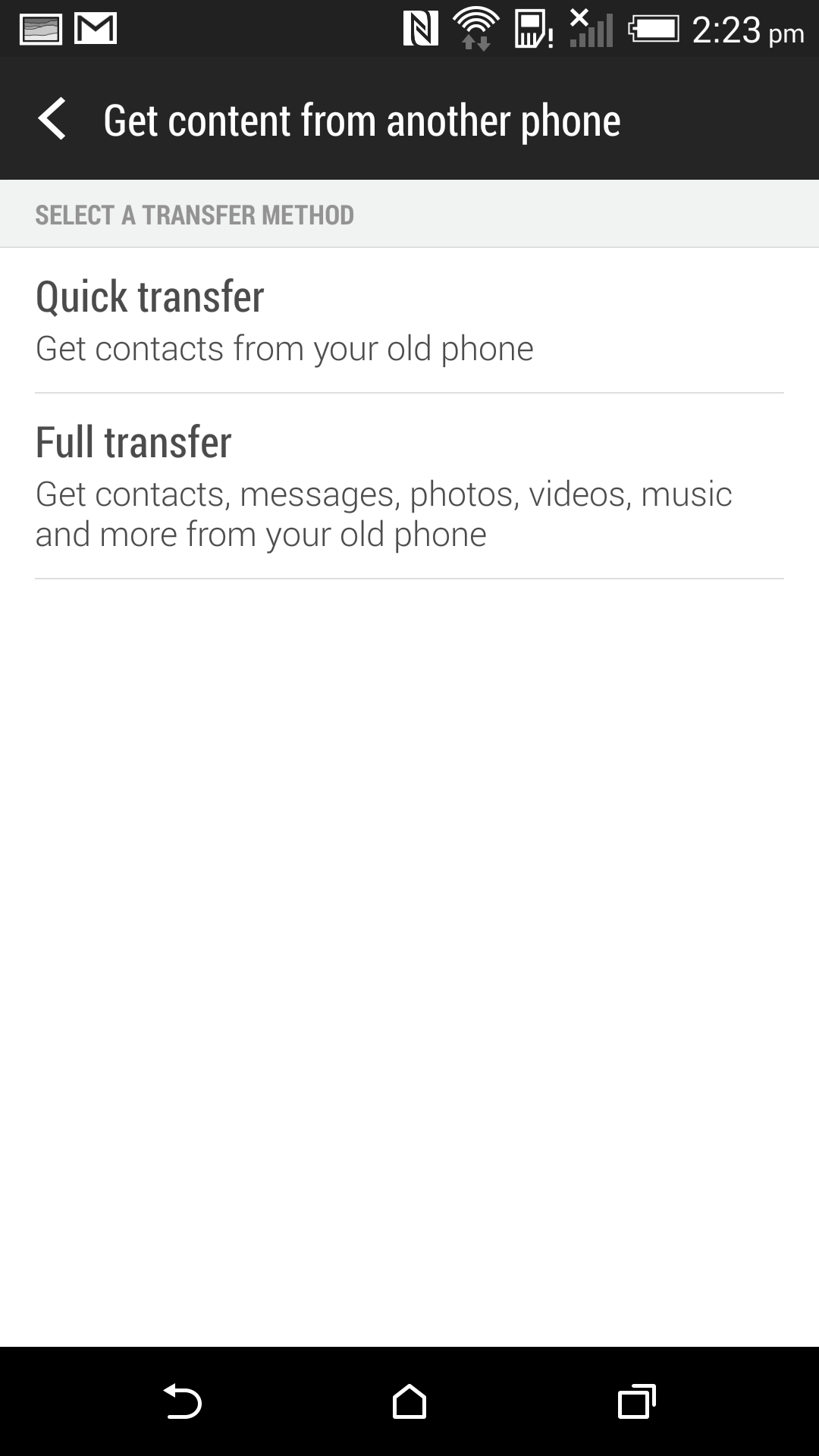Tap the system home button

(x=409, y=1401)
